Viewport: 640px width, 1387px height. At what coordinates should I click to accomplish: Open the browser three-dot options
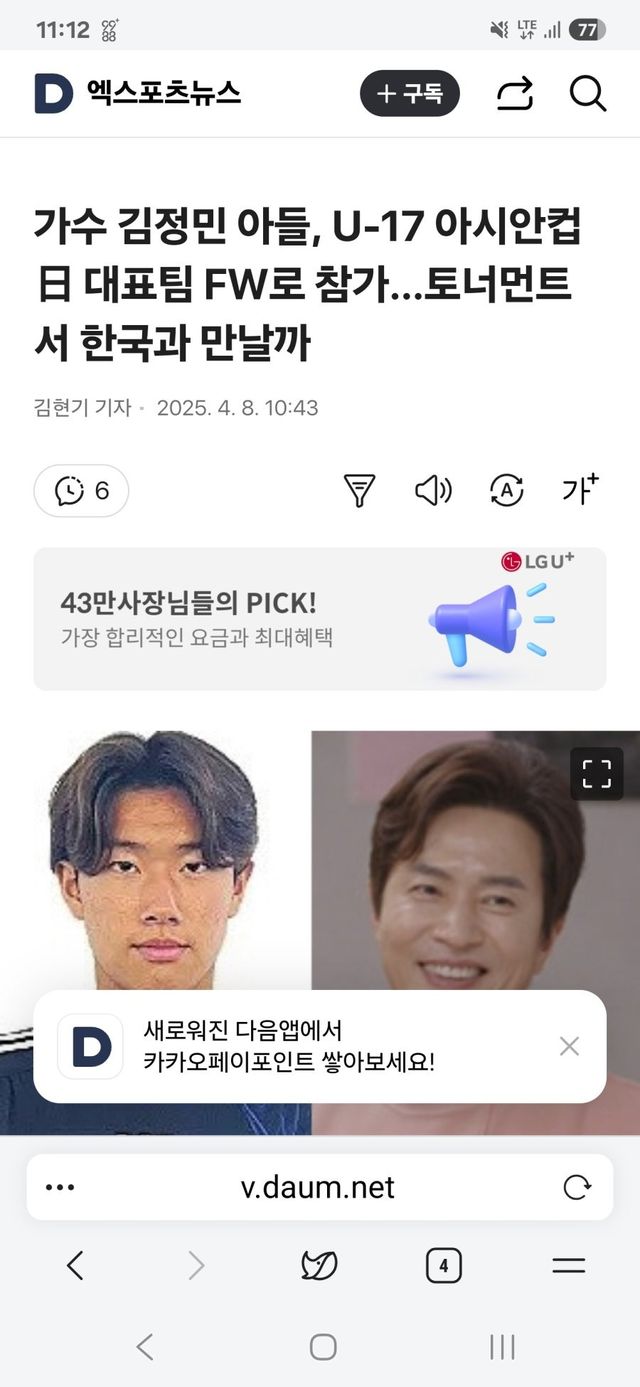(60, 1187)
